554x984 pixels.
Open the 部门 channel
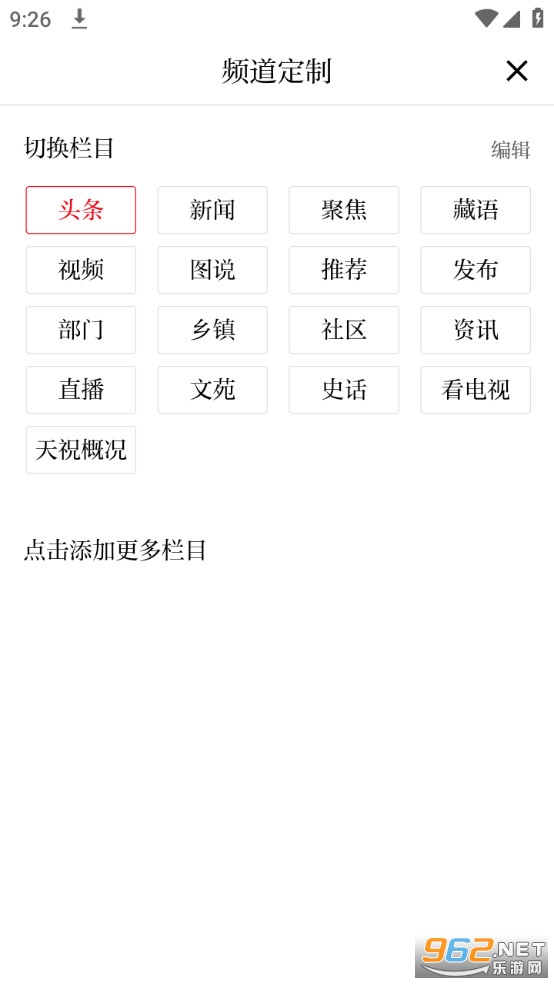[x=81, y=329]
